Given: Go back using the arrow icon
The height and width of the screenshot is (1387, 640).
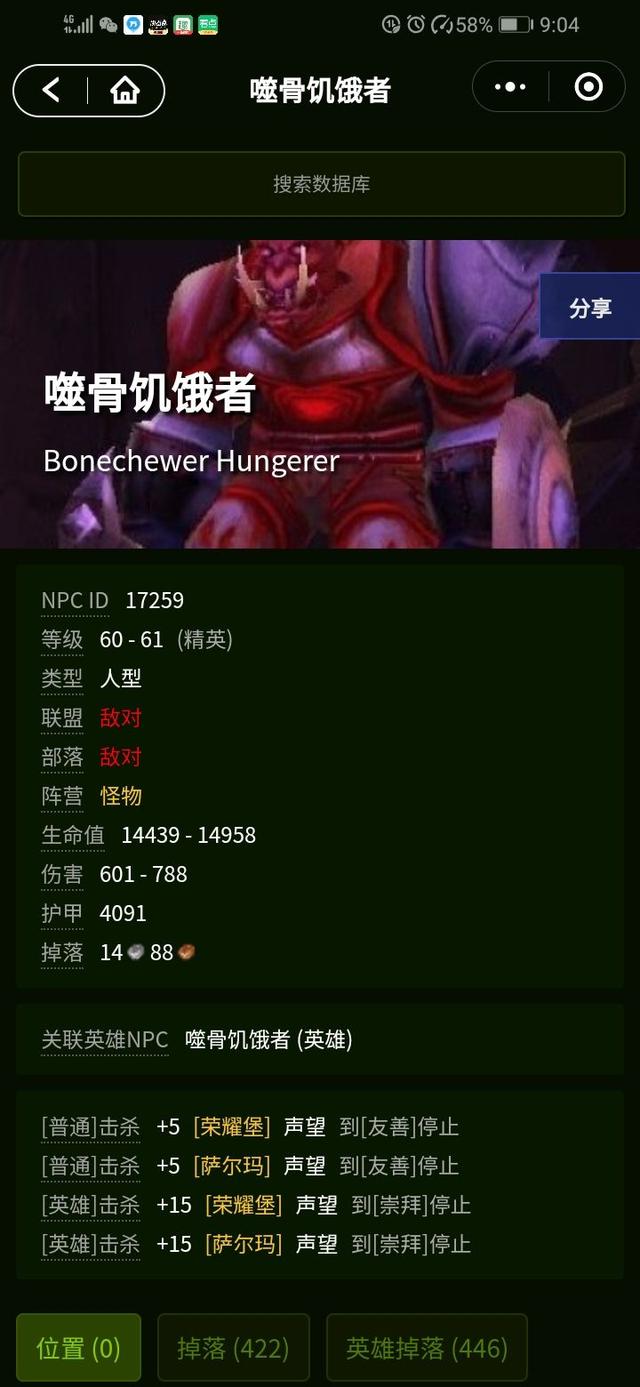Looking at the screenshot, I should [51, 91].
